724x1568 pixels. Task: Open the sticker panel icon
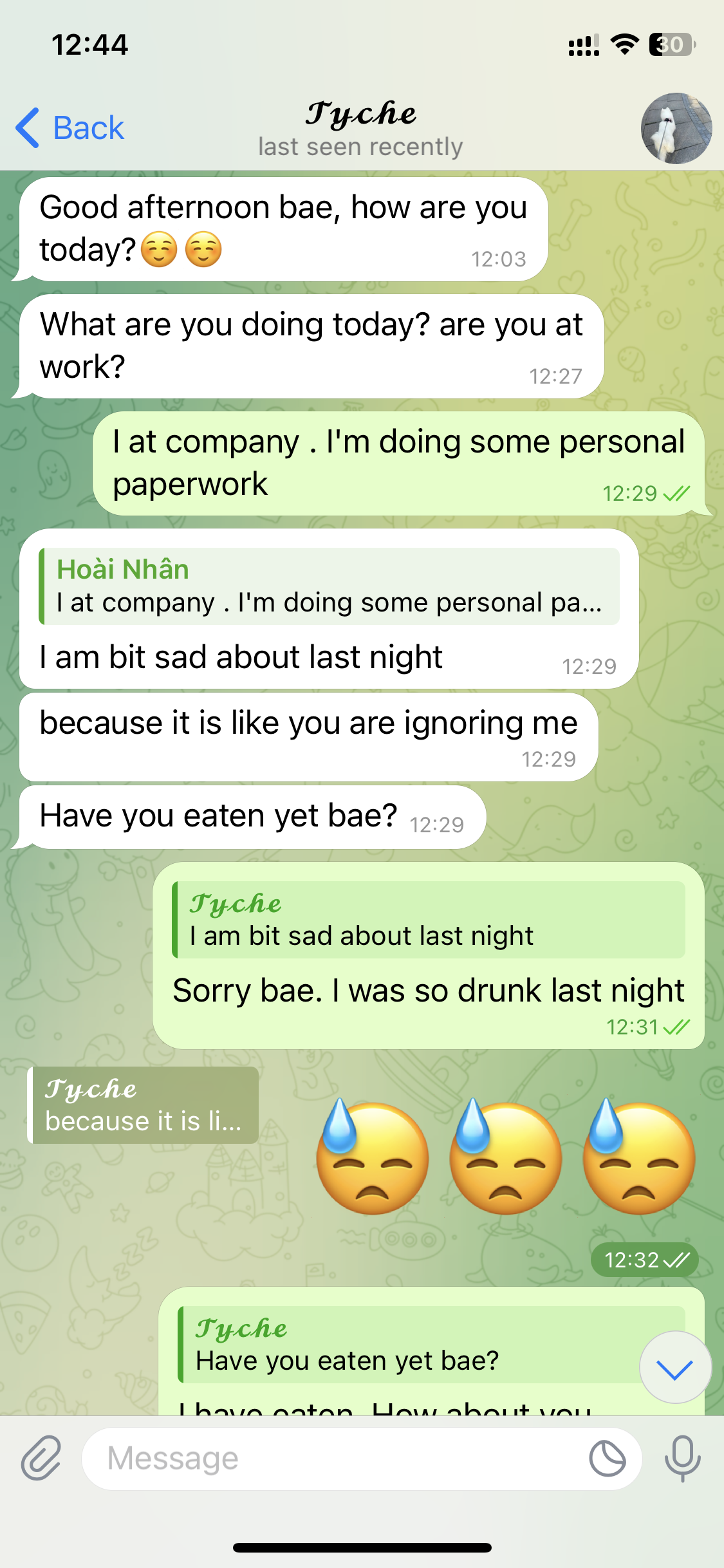pos(607,1458)
